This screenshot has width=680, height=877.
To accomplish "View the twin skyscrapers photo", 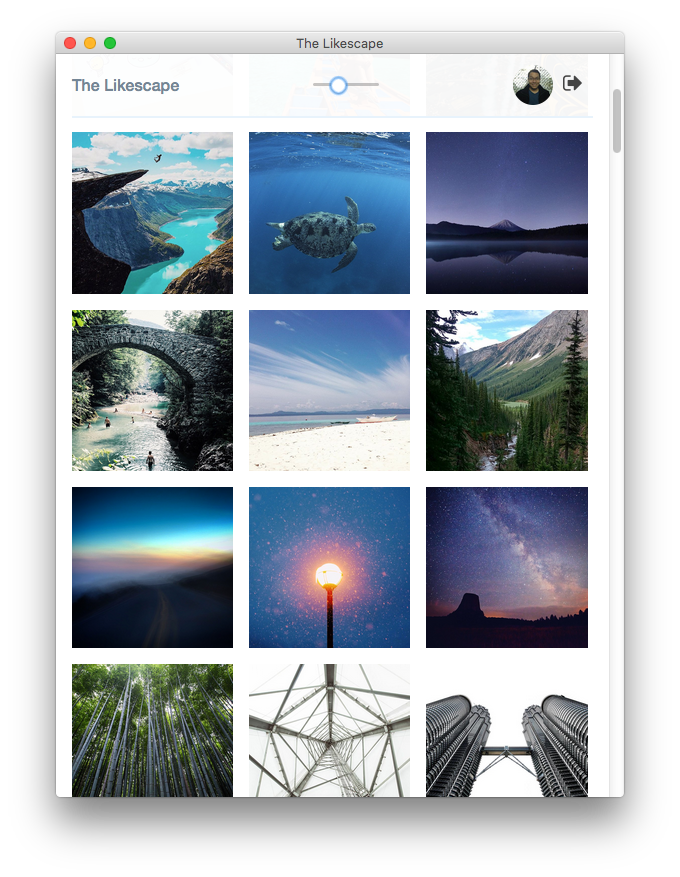I will click(x=506, y=730).
